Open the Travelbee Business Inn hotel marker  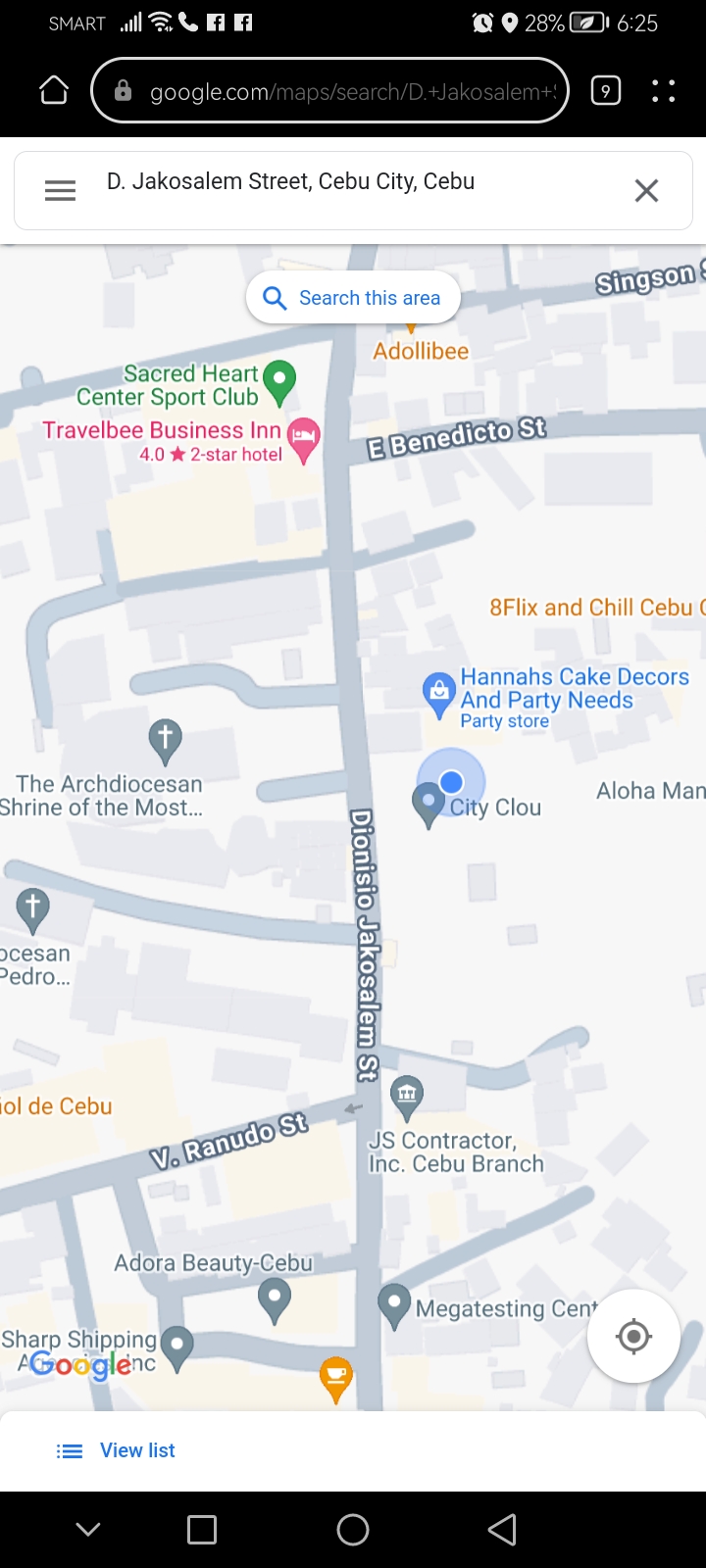[x=304, y=437]
